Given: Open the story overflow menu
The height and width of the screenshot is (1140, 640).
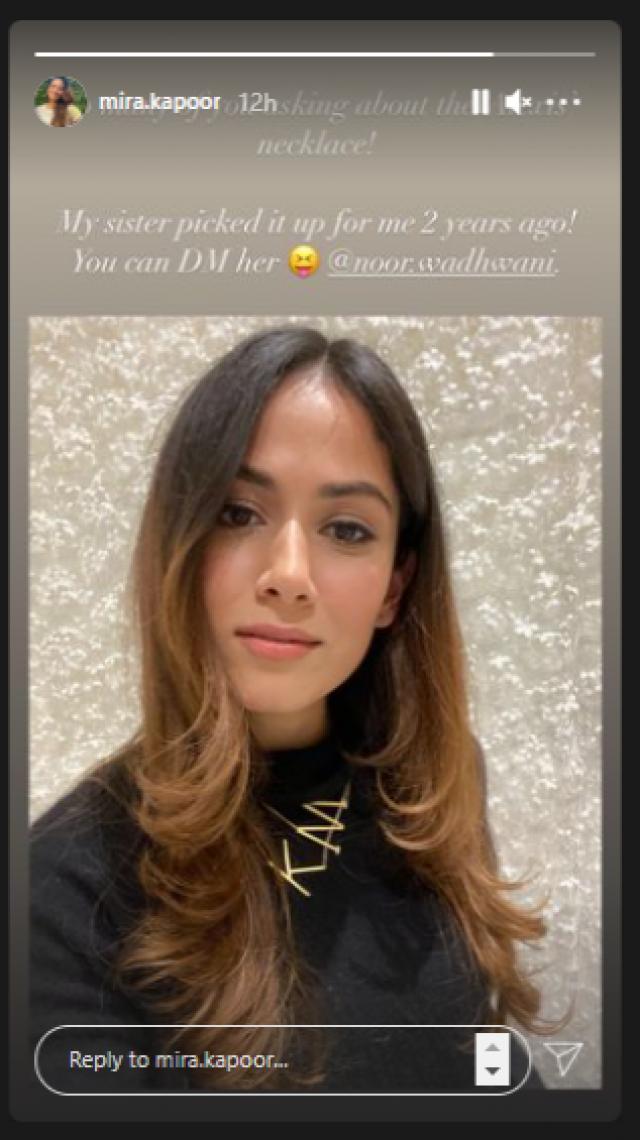Looking at the screenshot, I should click(x=564, y=101).
